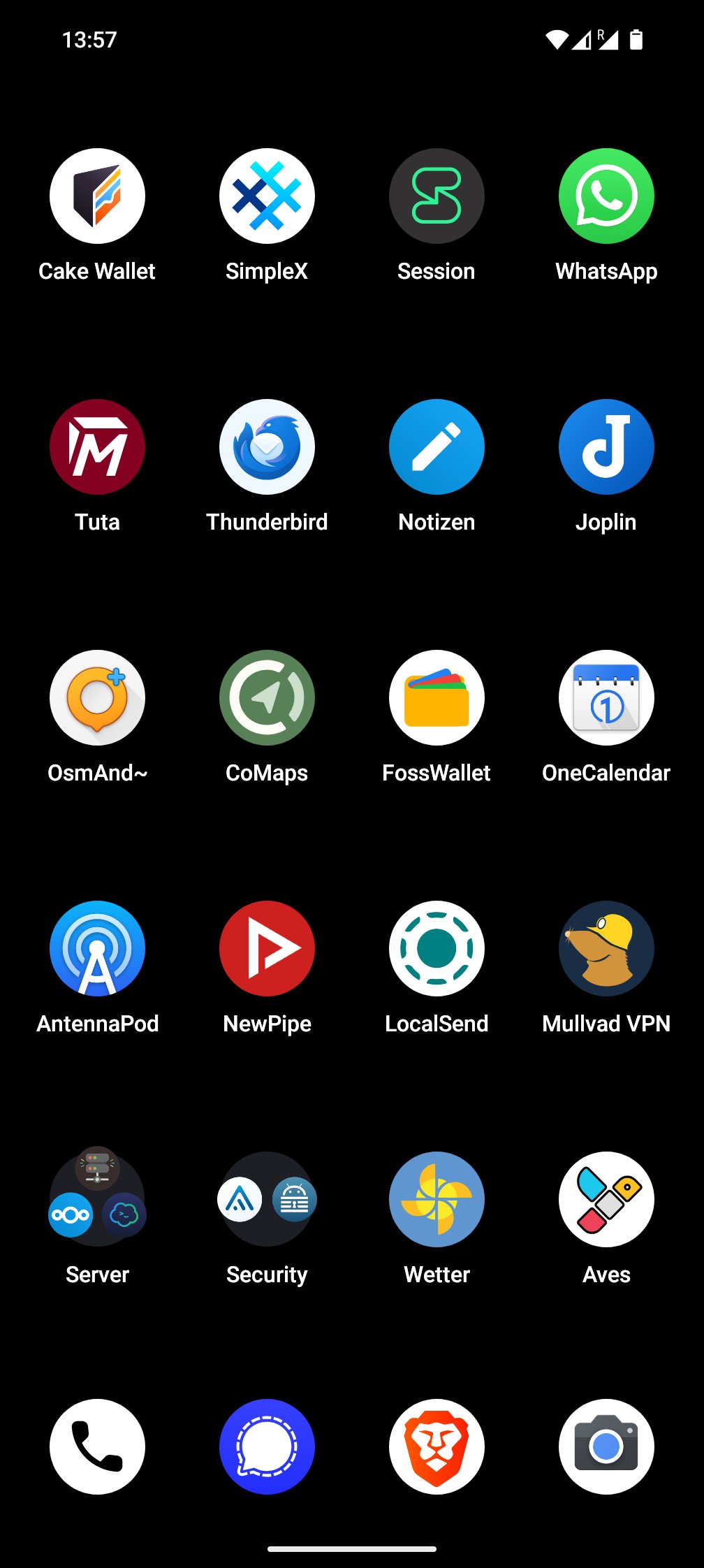The width and height of the screenshot is (704, 1568).
Task: Launch SimpleX chat app
Action: [267, 196]
